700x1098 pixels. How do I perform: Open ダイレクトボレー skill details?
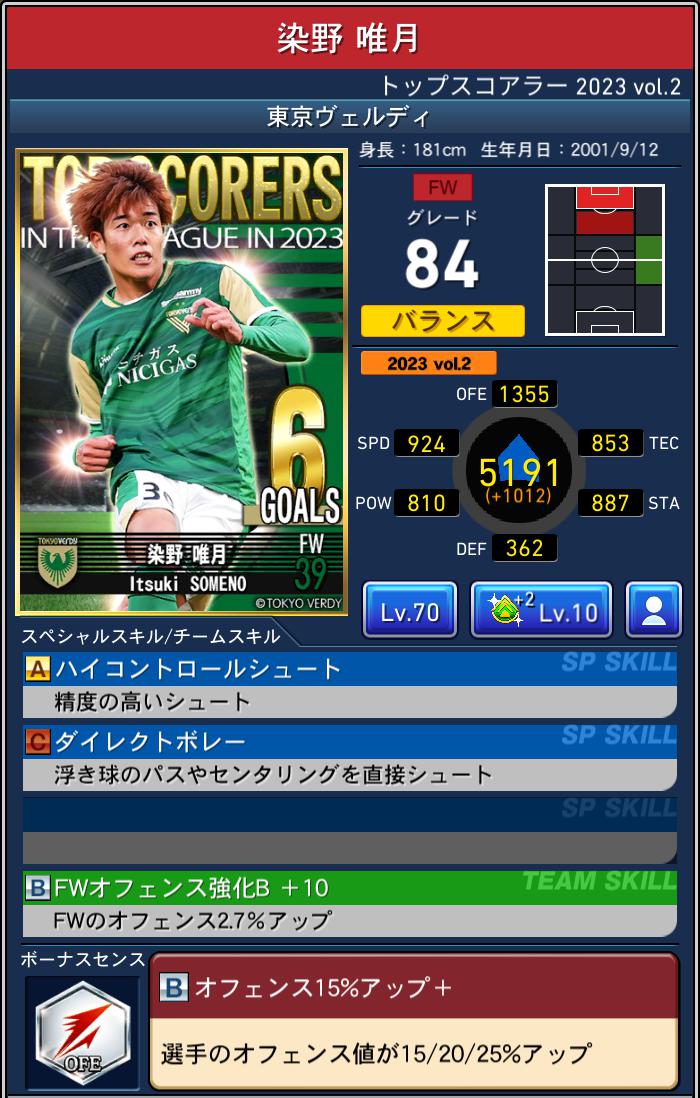click(349, 758)
